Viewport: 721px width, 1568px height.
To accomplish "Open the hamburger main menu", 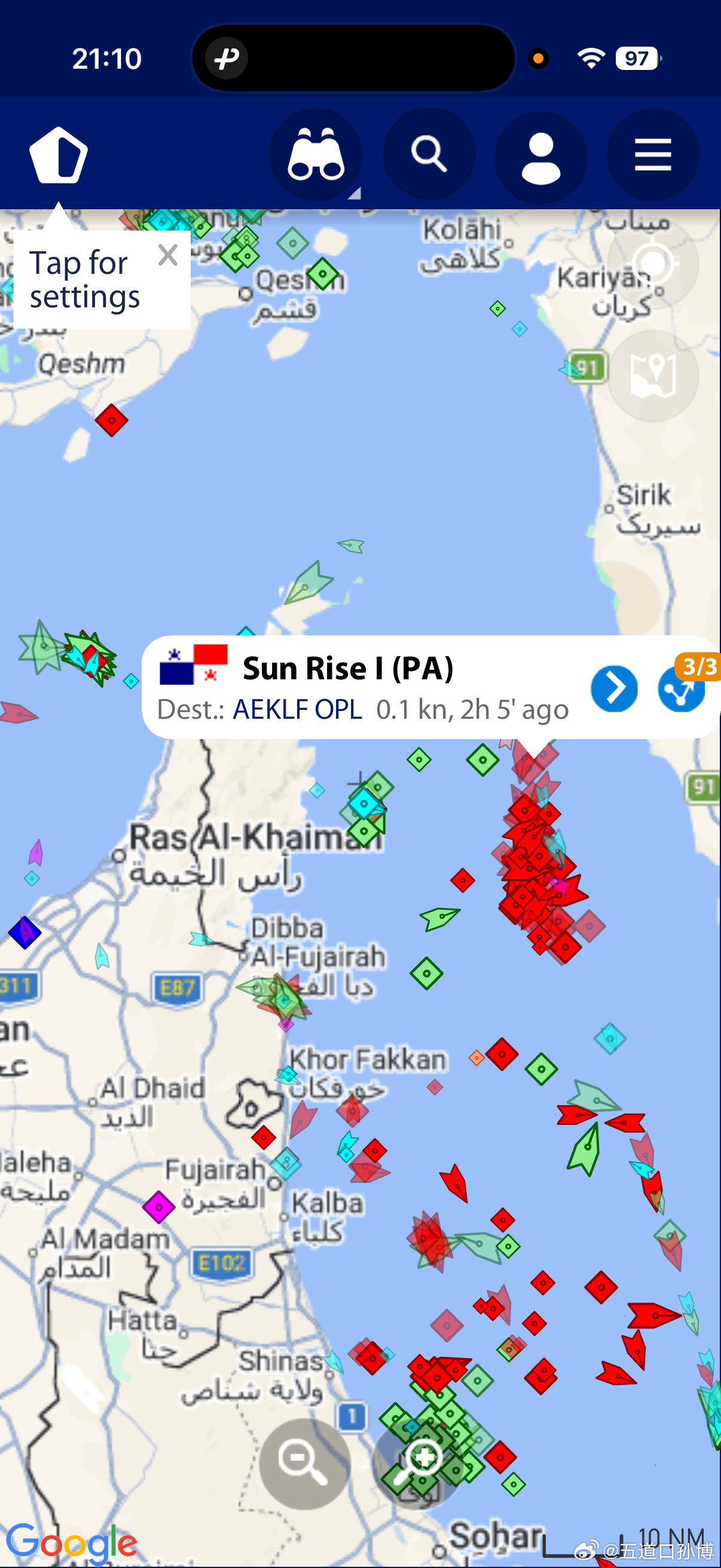I will 652,155.
